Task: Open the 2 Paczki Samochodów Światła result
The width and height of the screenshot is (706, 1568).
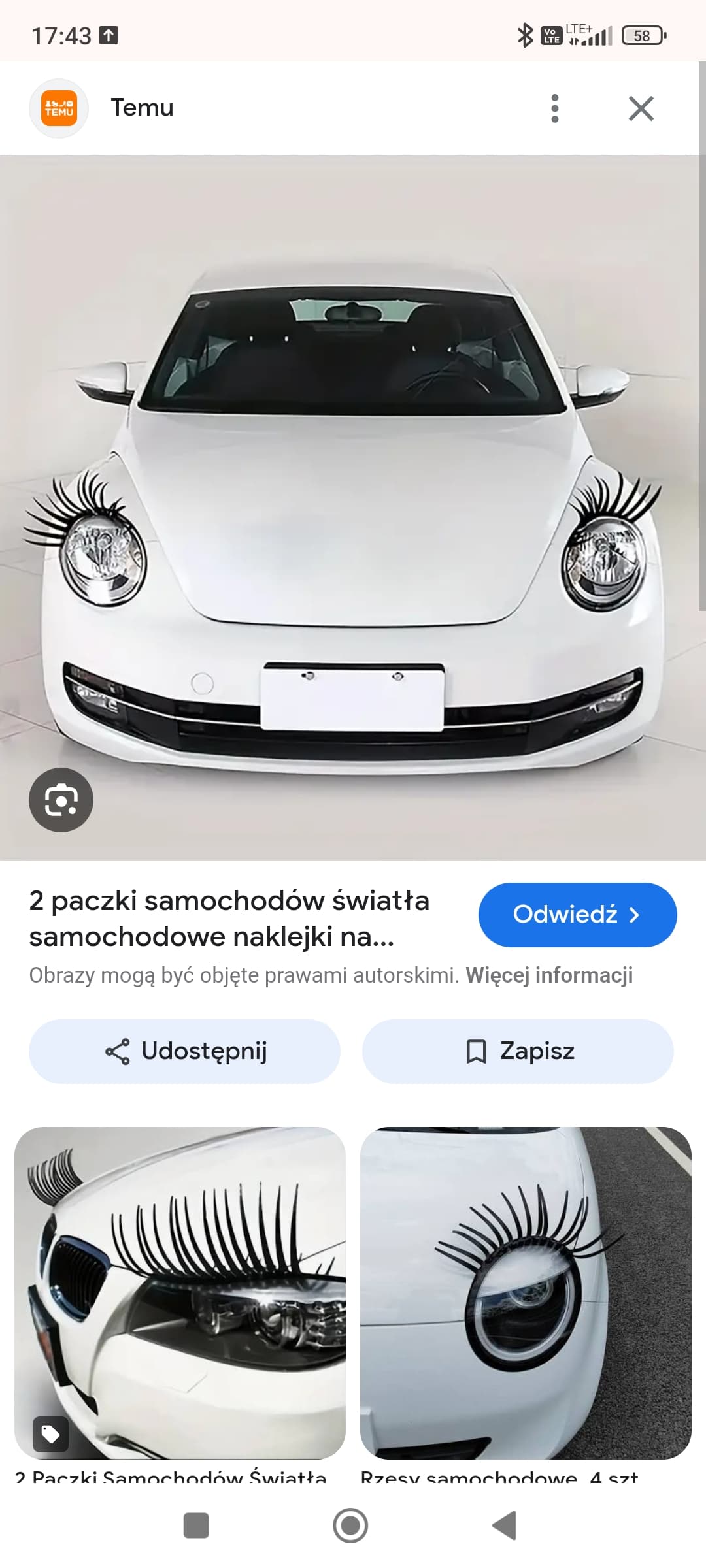Action: [180, 1300]
